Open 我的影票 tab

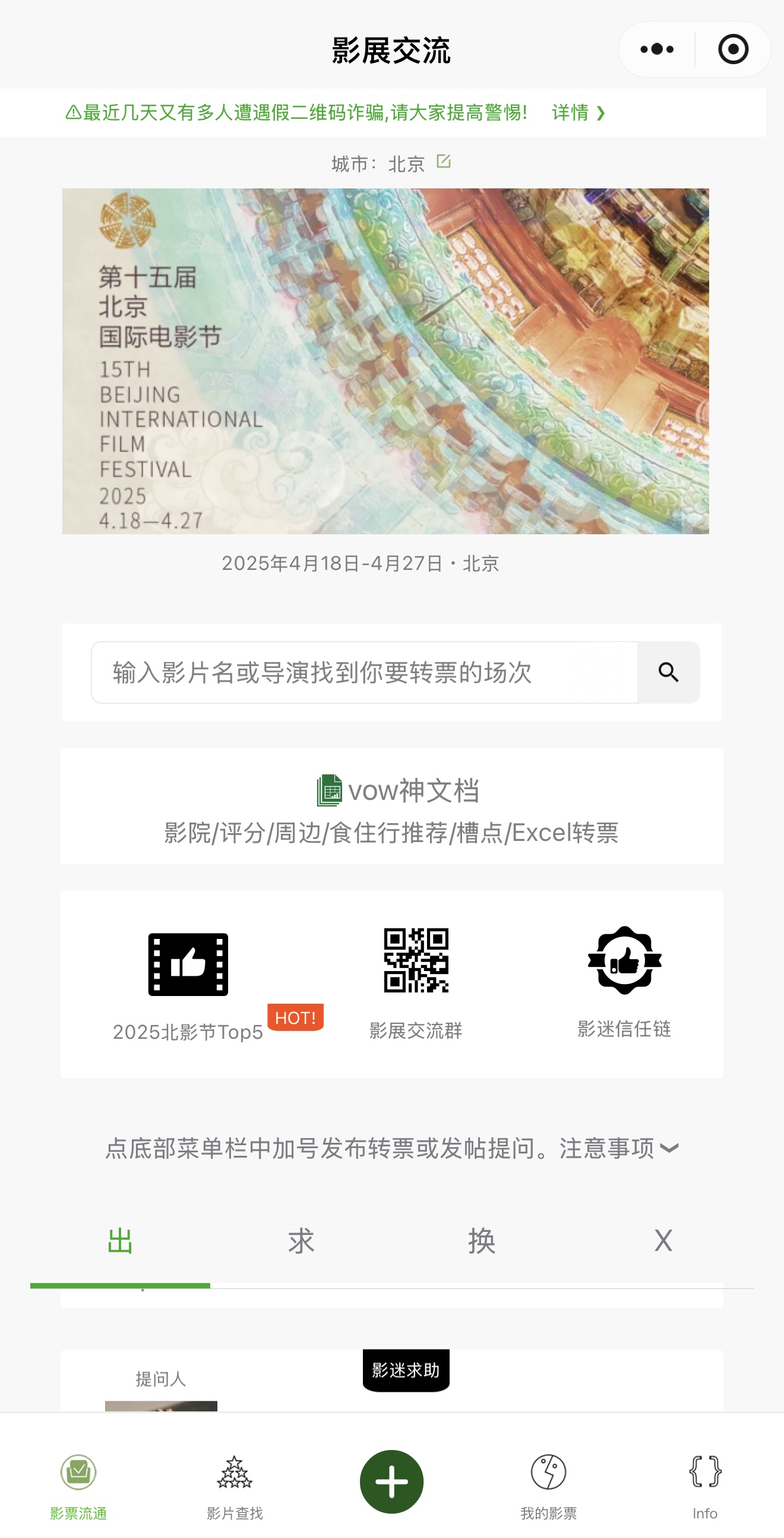click(x=548, y=1487)
